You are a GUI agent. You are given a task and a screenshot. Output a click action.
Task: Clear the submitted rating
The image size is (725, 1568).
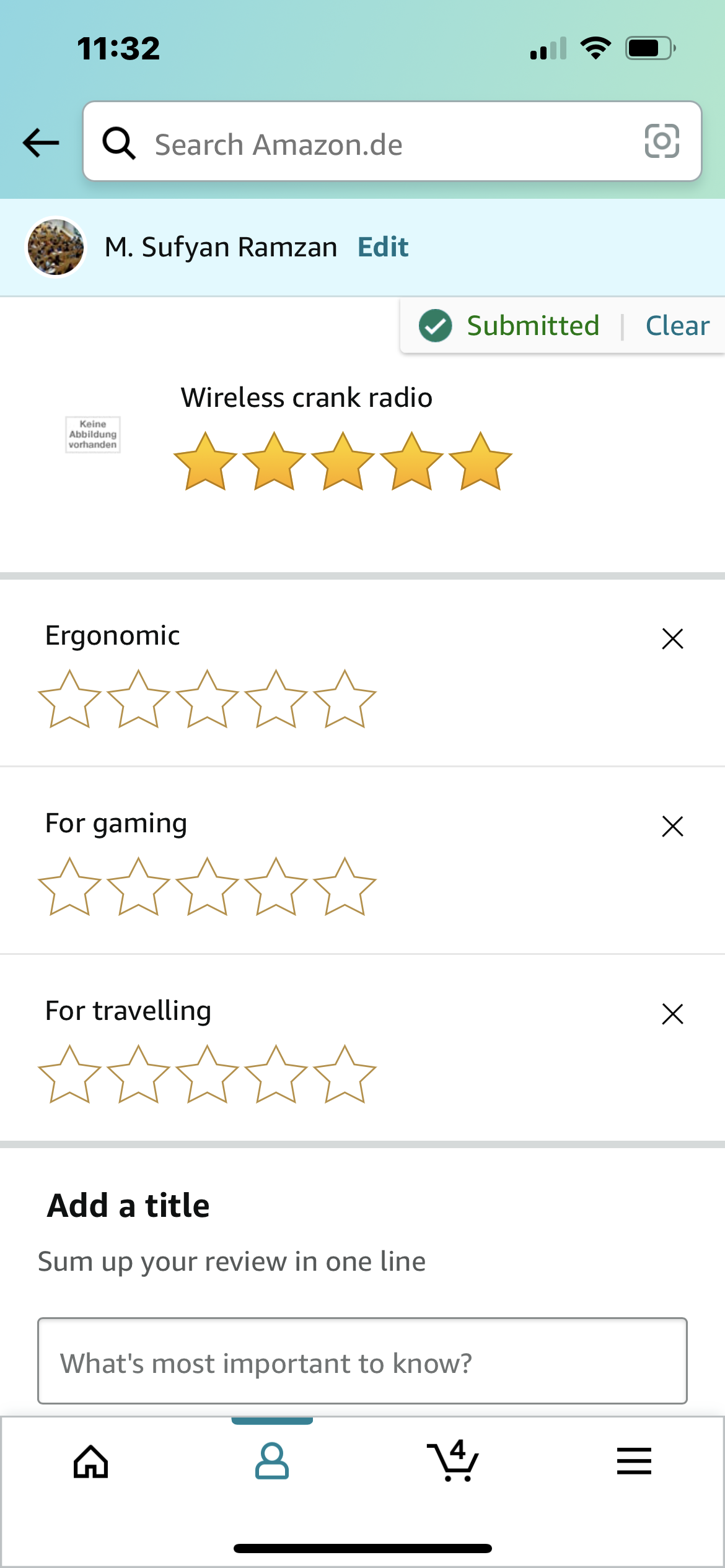(677, 326)
